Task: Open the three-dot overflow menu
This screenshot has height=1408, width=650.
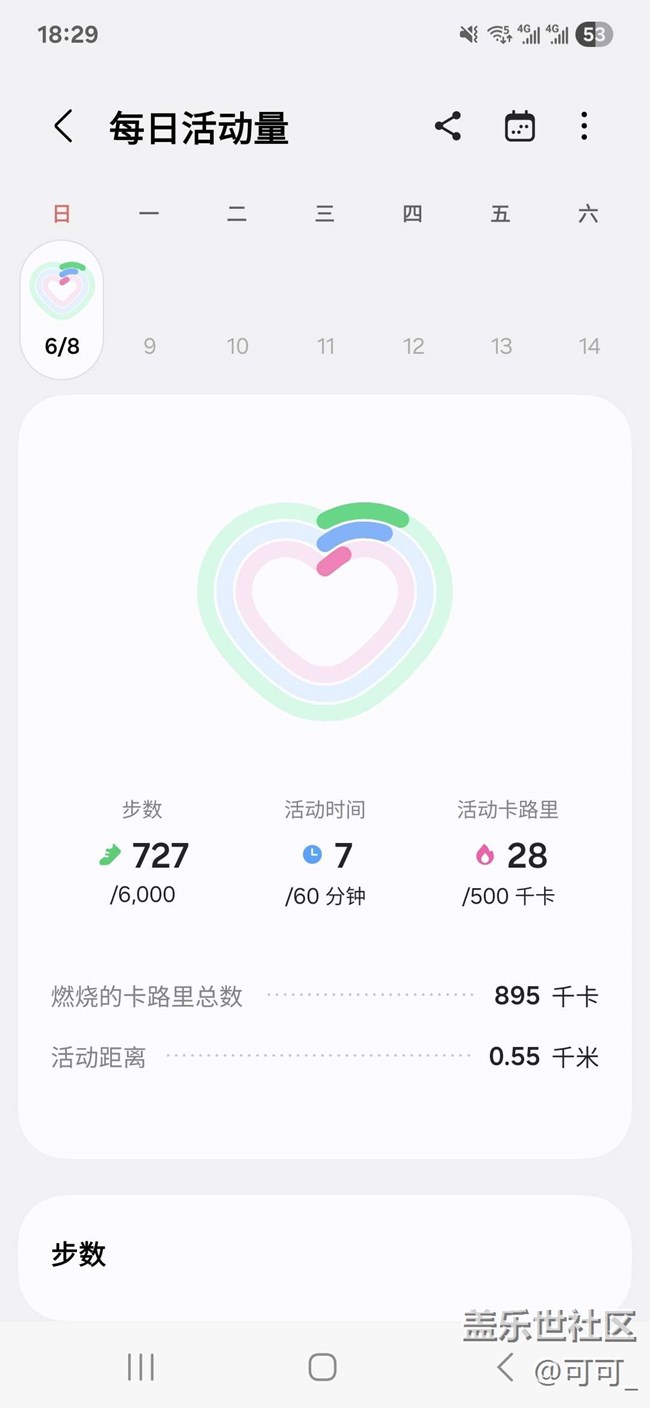Action: point(584,126)
